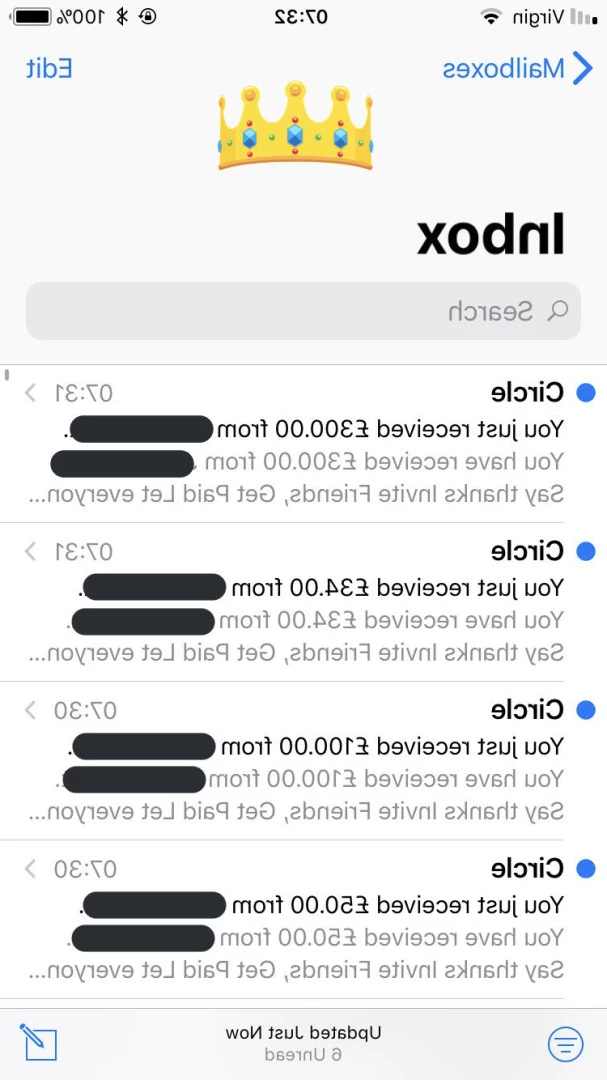Open the Circle email about £50.00 received
607x1080 pixels.
(x=303, y=919)
